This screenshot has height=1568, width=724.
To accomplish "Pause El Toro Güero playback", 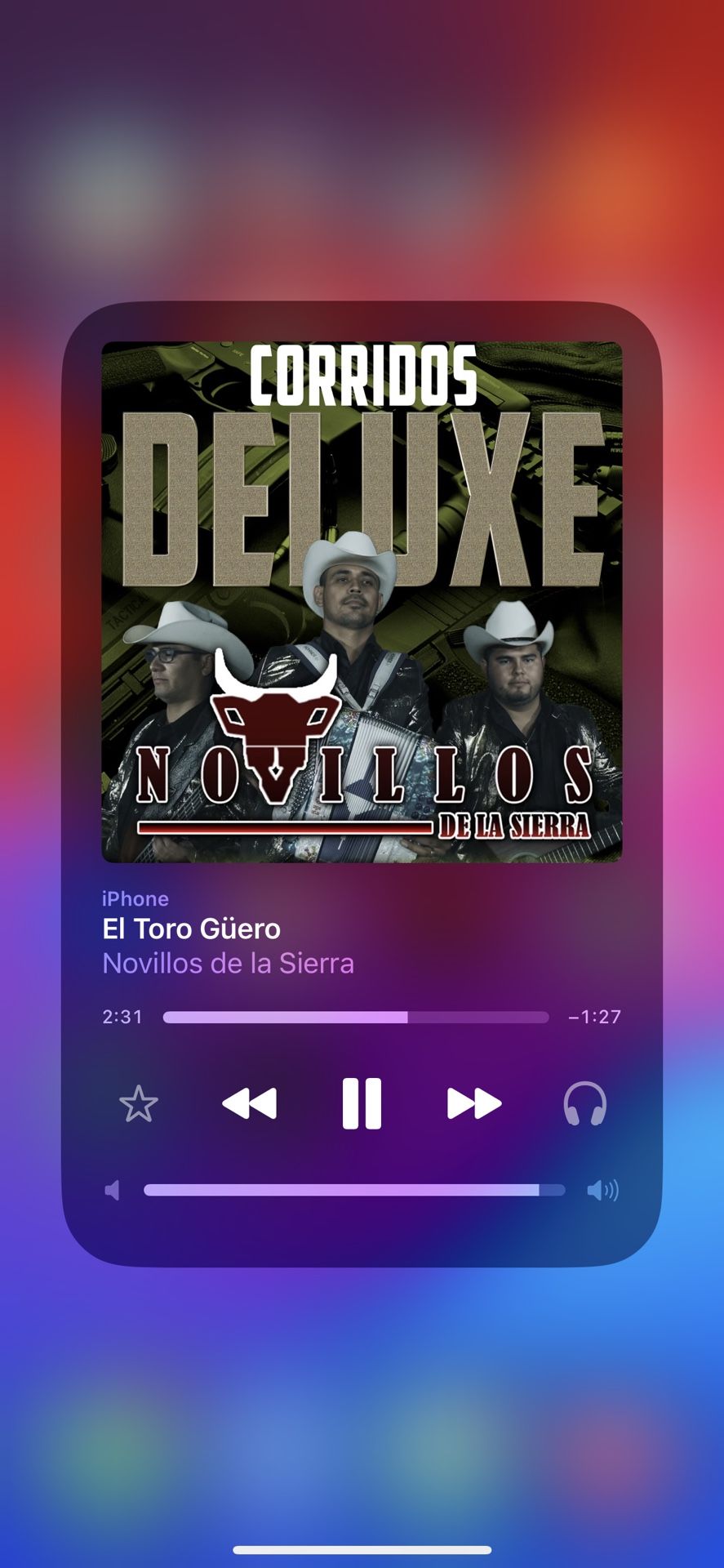I will pos(362,1103).
